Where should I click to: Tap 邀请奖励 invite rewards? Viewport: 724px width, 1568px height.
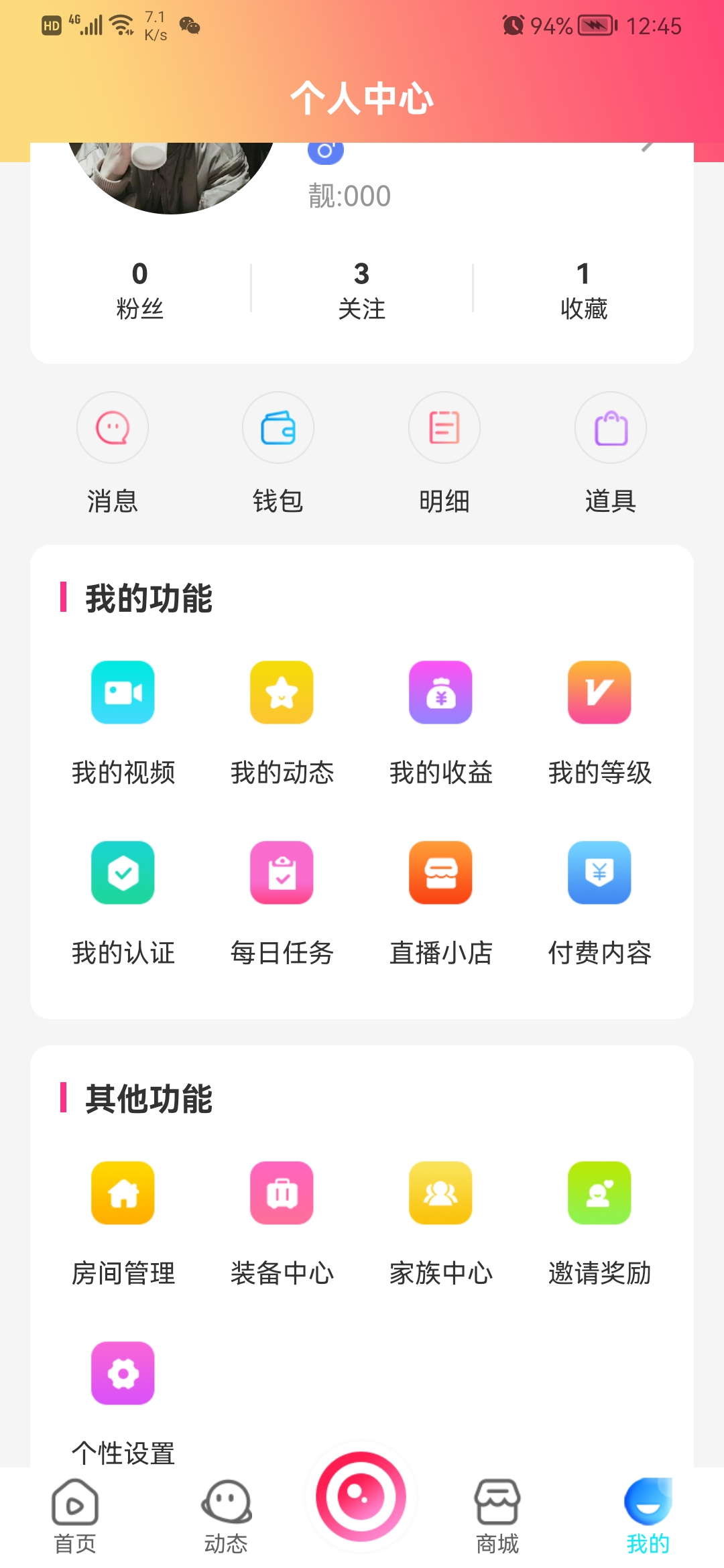point(600,1193)
